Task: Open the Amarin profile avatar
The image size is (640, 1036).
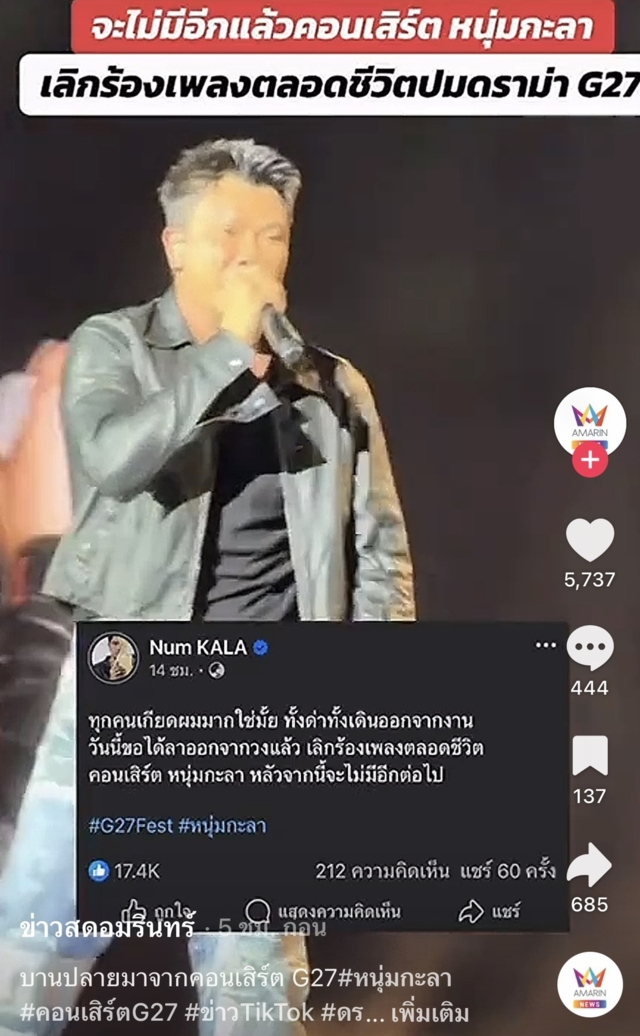Action: 590,420
